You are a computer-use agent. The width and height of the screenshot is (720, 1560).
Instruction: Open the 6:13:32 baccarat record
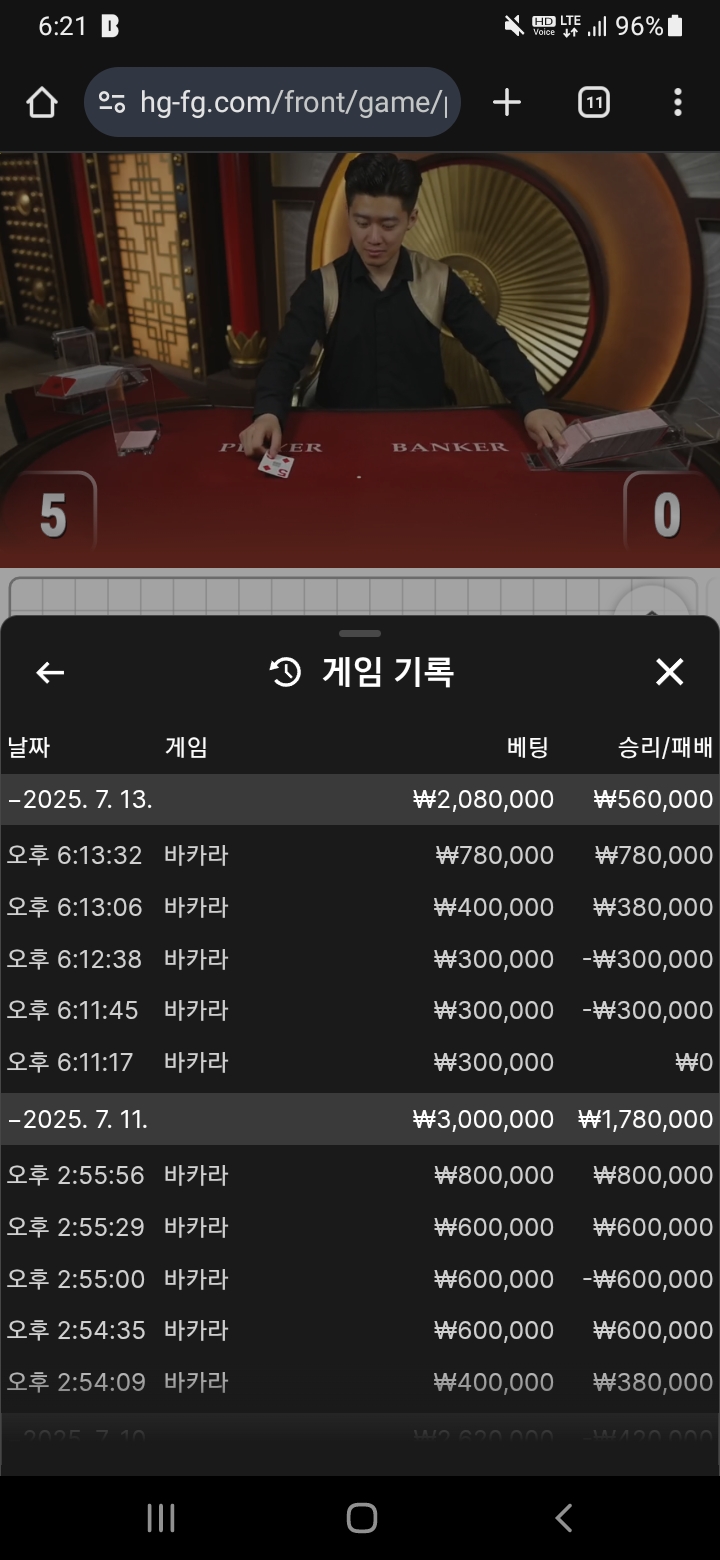pos(360,855)
